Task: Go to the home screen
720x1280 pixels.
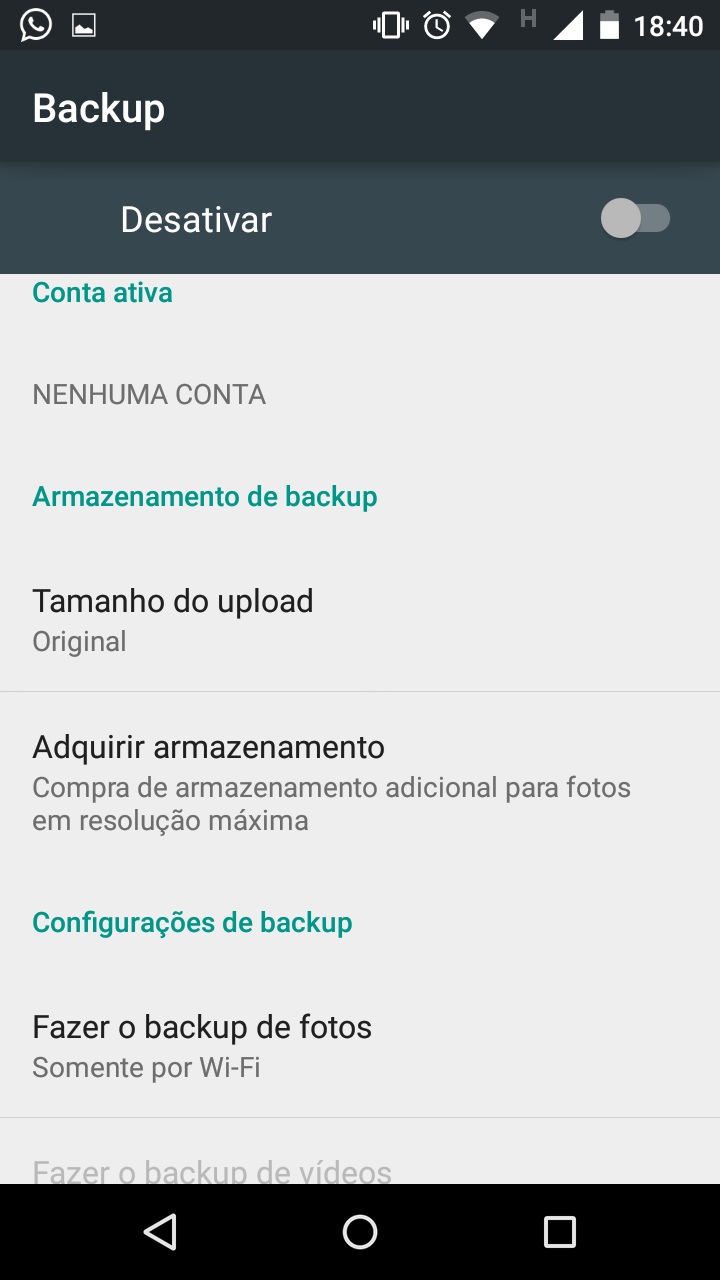Action: [360, 1232]
